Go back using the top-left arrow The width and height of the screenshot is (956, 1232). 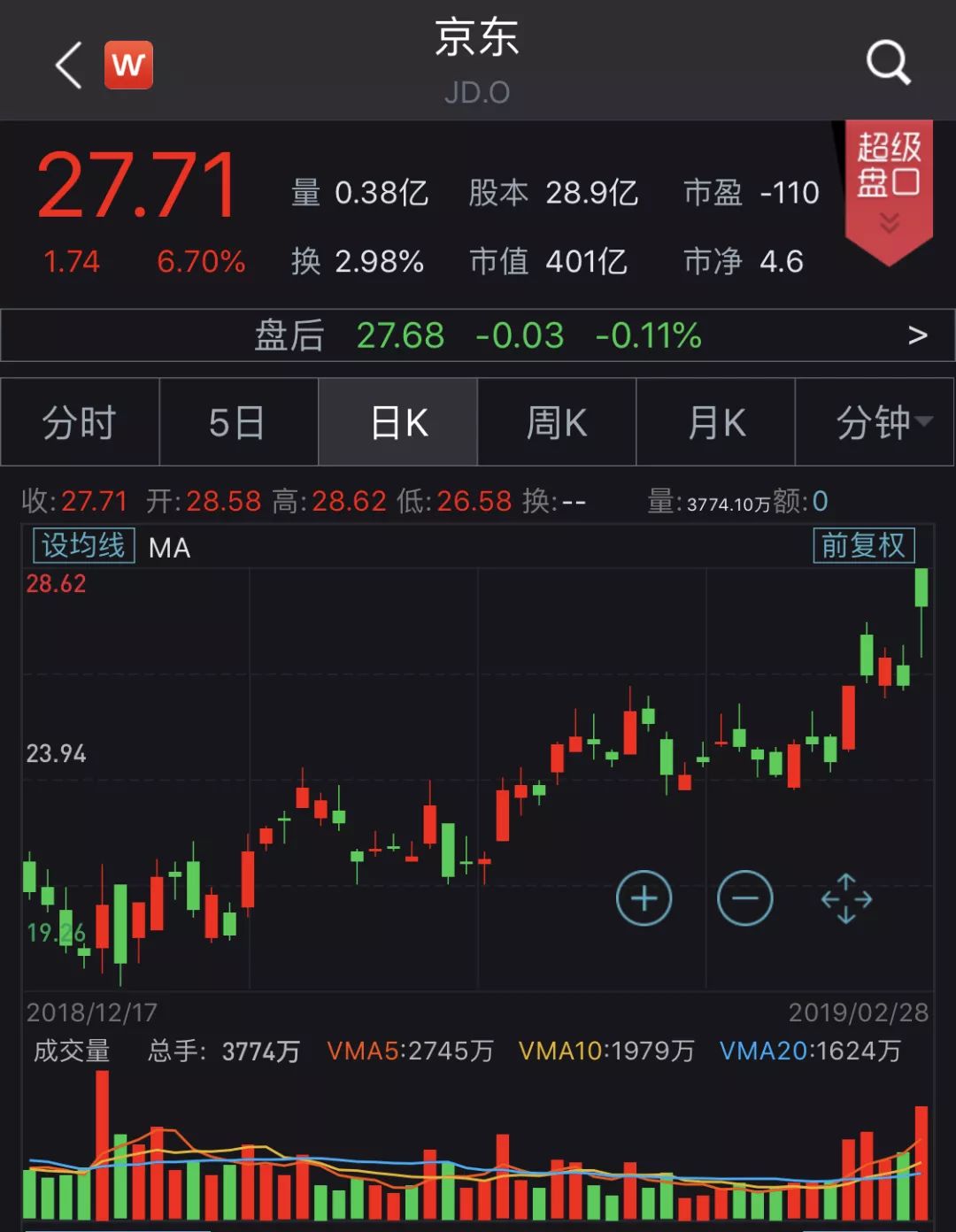69,65
